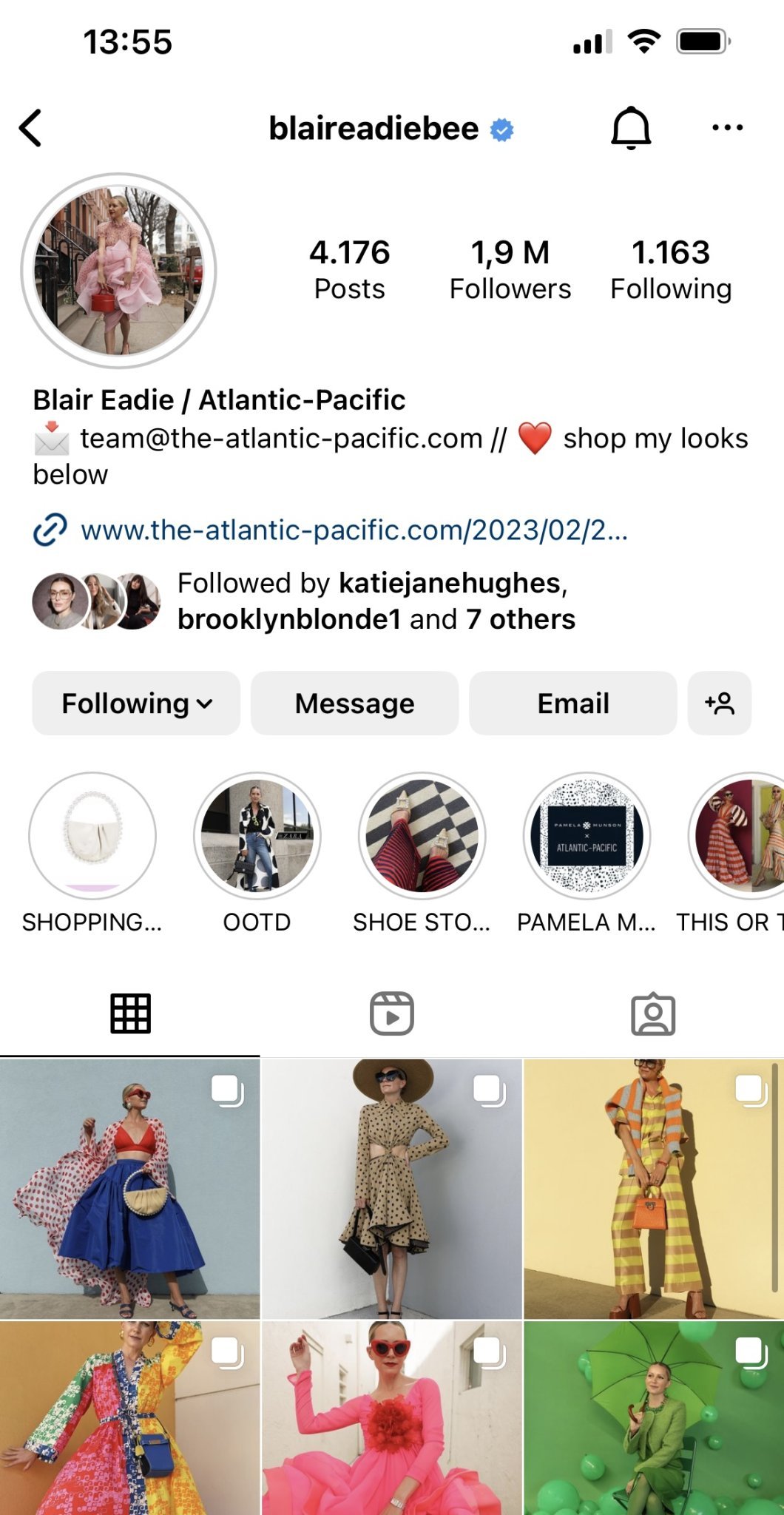The width and height of the screenshot is (784, 1515).
Task: Open the green umbrella post
Action: point(654,1418)
